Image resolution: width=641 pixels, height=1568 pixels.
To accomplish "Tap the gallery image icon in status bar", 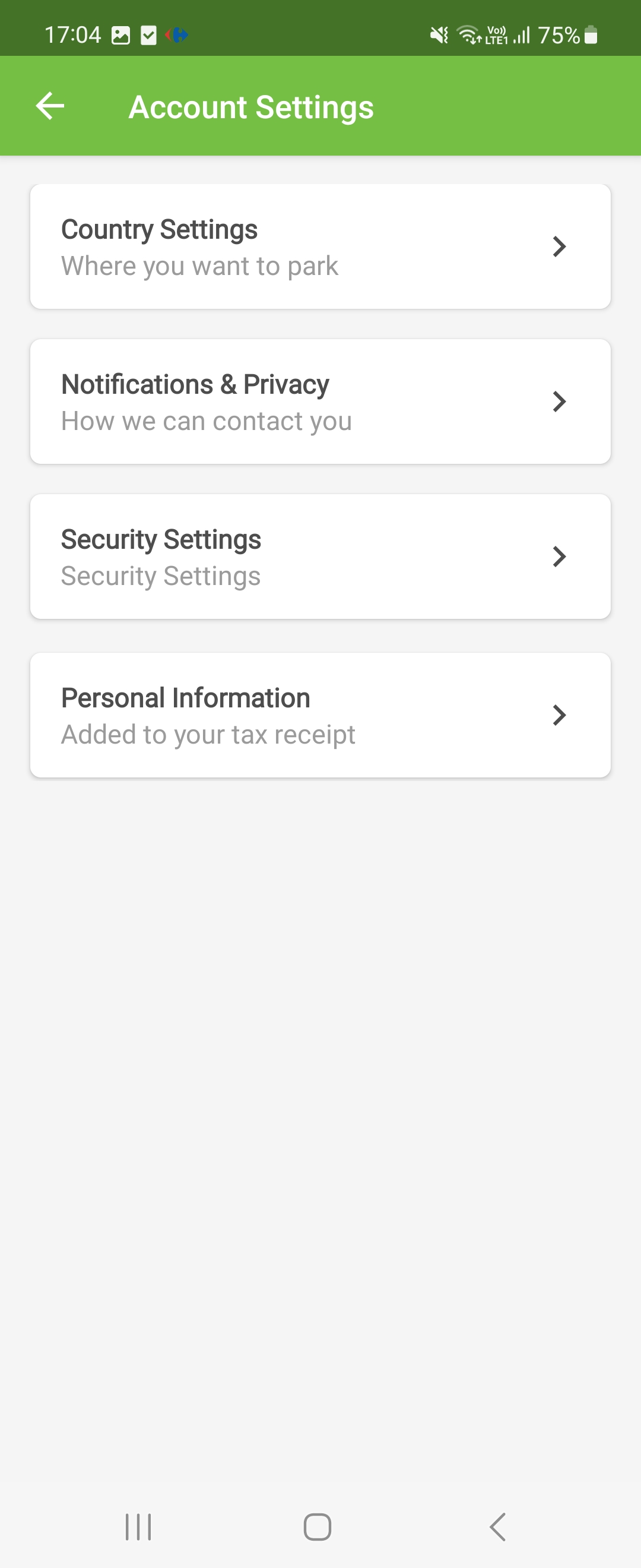I will click(120, 34).
